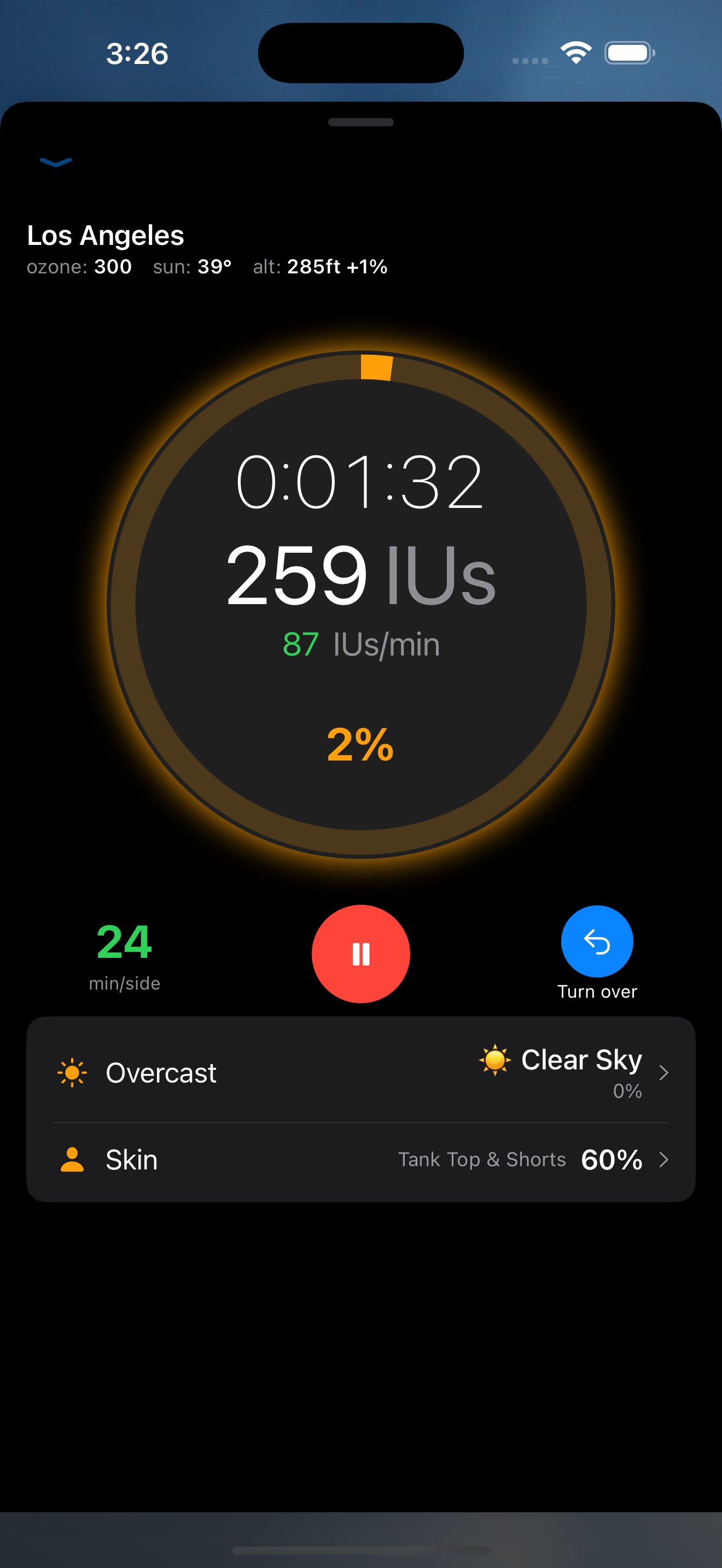The width and height of the screenshot is (722, 1568).
Task: Open the Los Angeles location details
Action: pos(106,236)
